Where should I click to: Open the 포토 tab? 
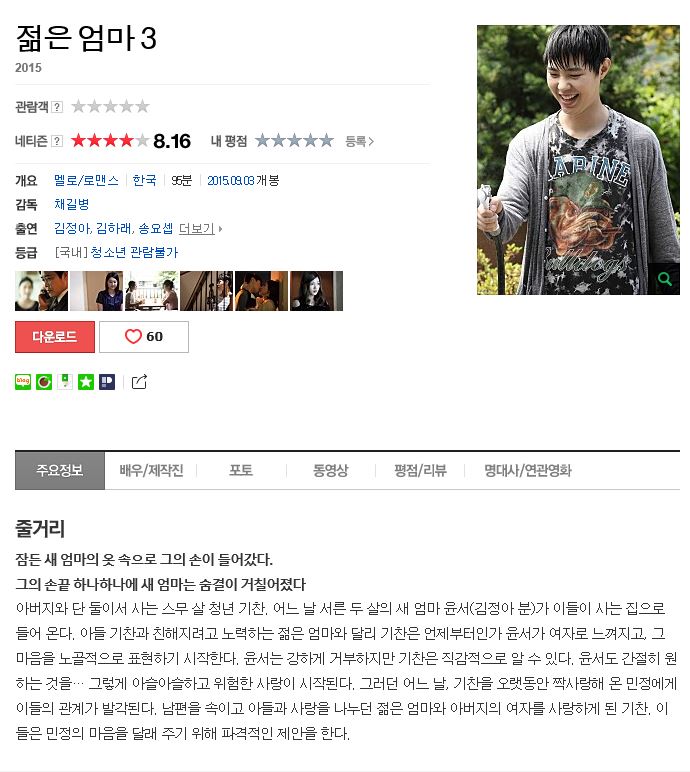[241, 470]
